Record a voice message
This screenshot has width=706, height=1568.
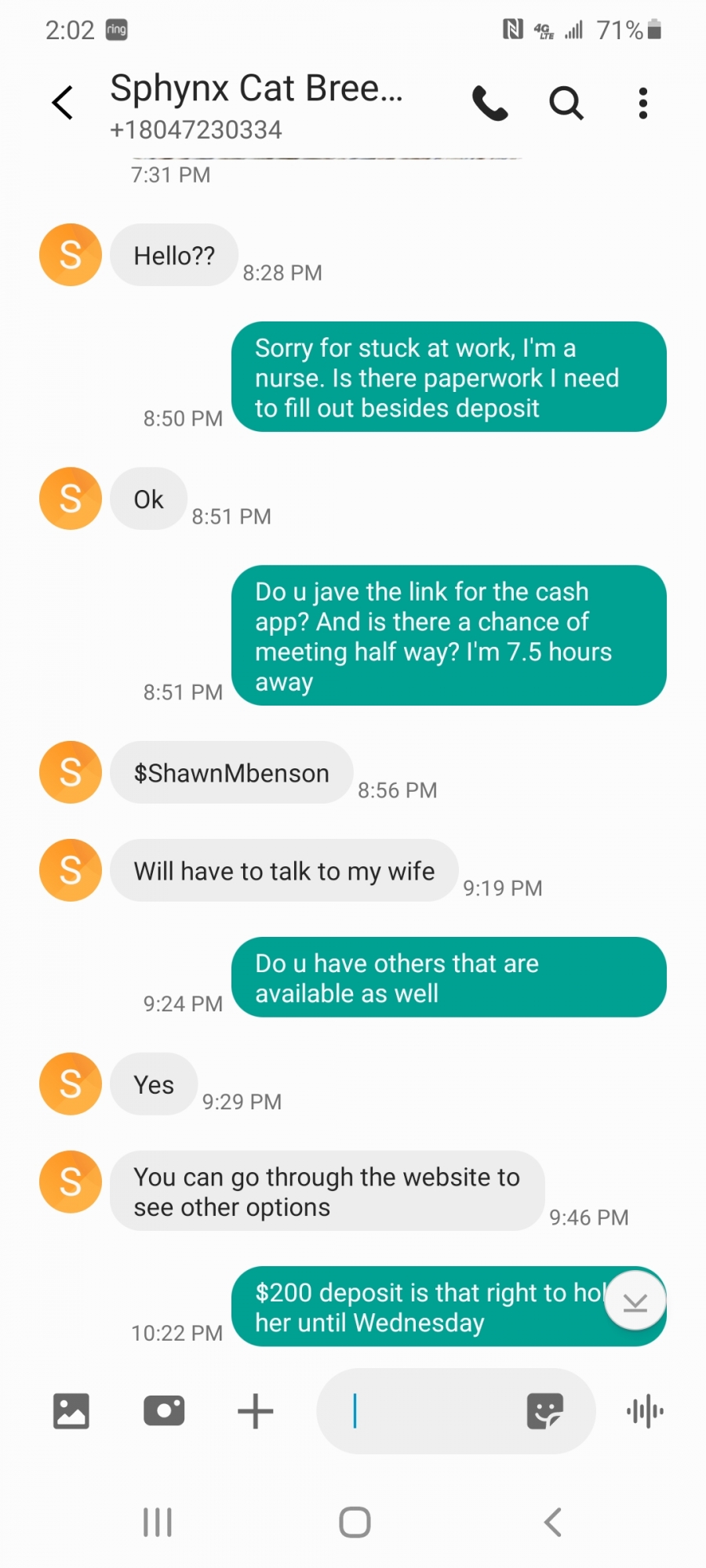click(645, 1411)
